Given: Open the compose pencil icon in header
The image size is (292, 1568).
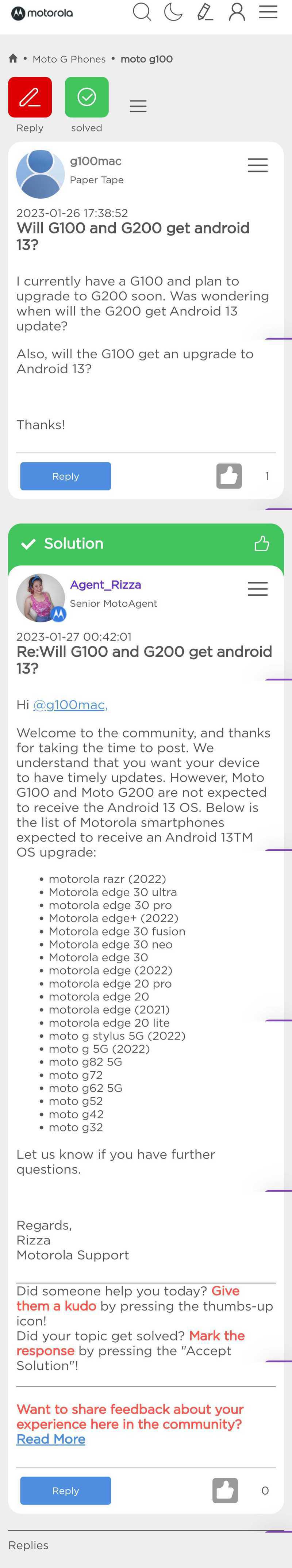Looking at the screenshot, I should 205,12.
